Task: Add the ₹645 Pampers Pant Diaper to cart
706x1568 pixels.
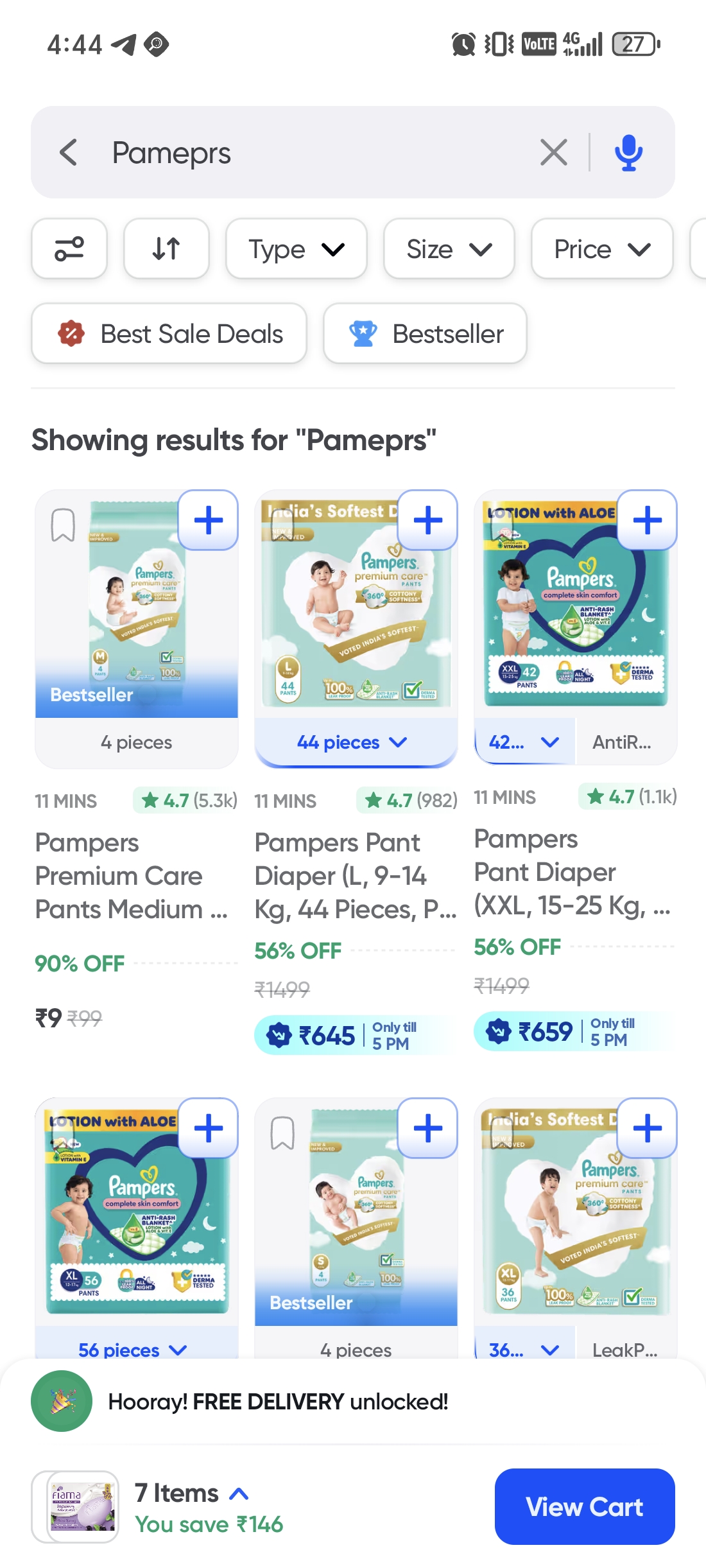Action: coord(427,520)
